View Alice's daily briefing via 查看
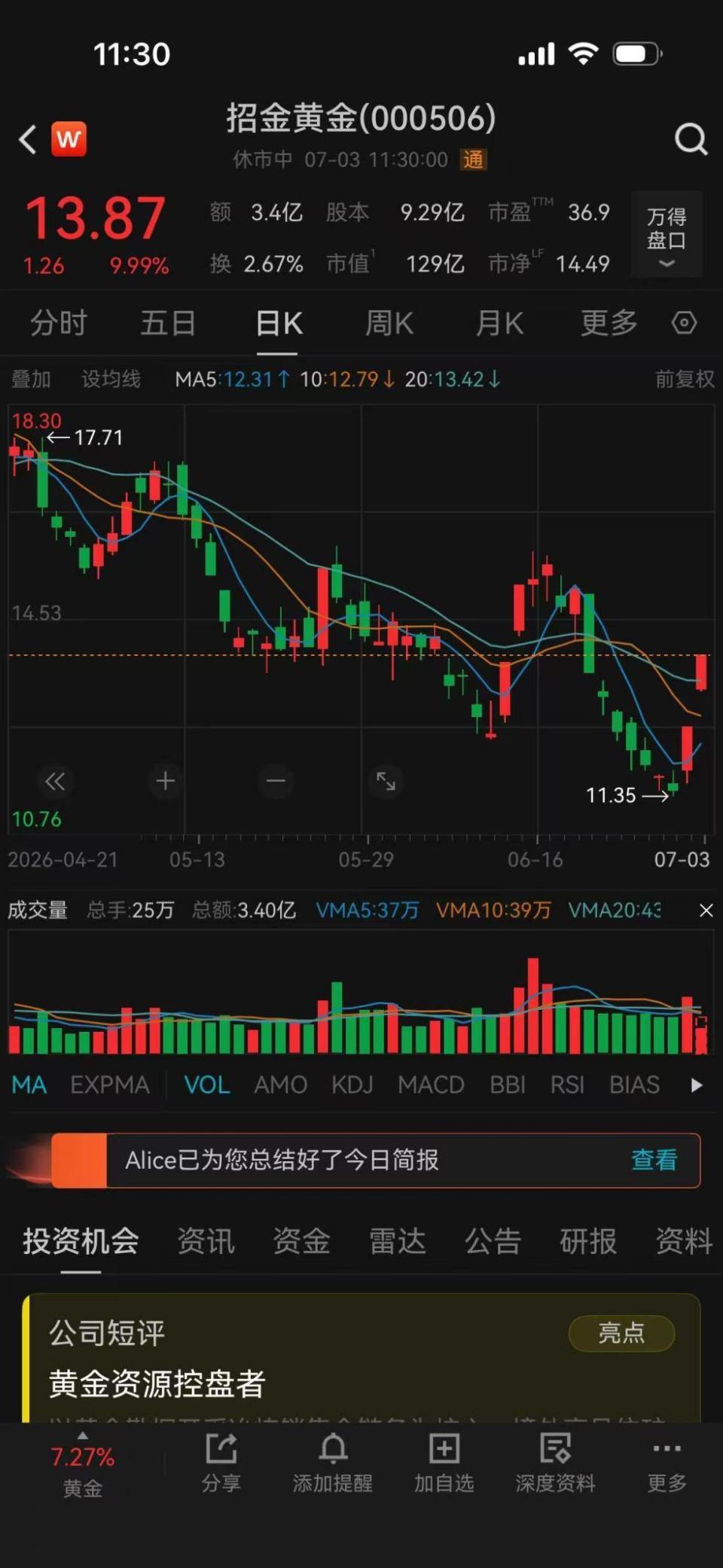The height and width of the screenshot is (1568, 723). [x=654, y=1160]
